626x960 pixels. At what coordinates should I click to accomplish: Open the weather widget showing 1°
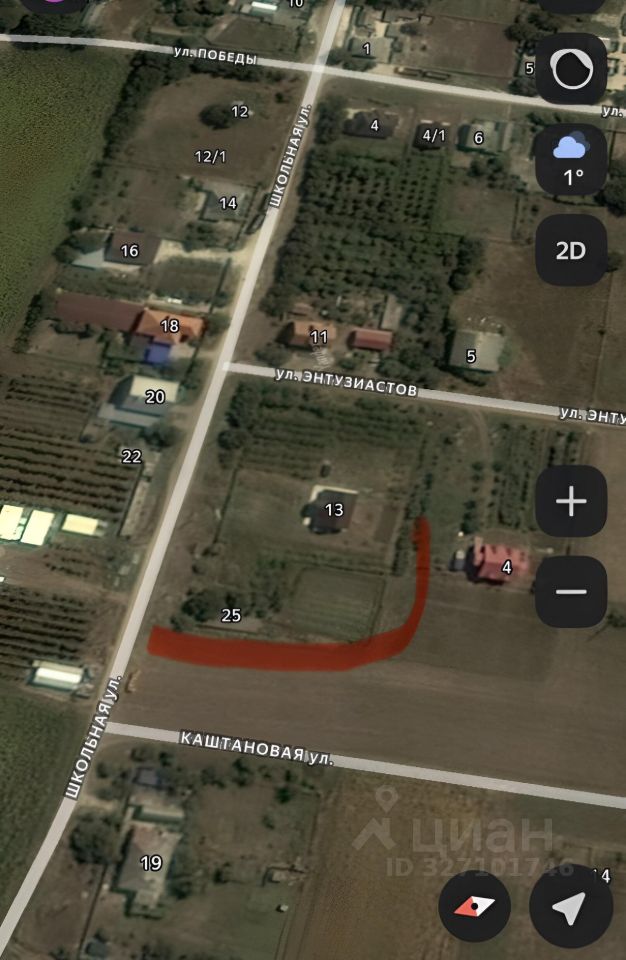[571, 160]
